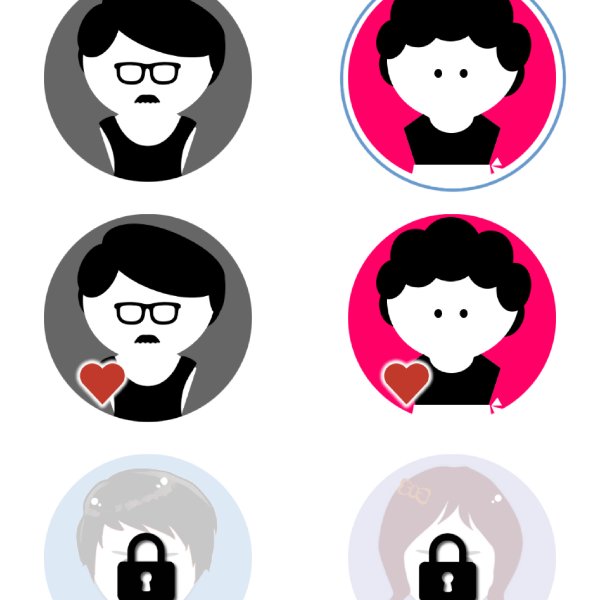This screenshot has width=600, height=600.
Task: Open the locked light-blue avatar
Action: point(148,540)
